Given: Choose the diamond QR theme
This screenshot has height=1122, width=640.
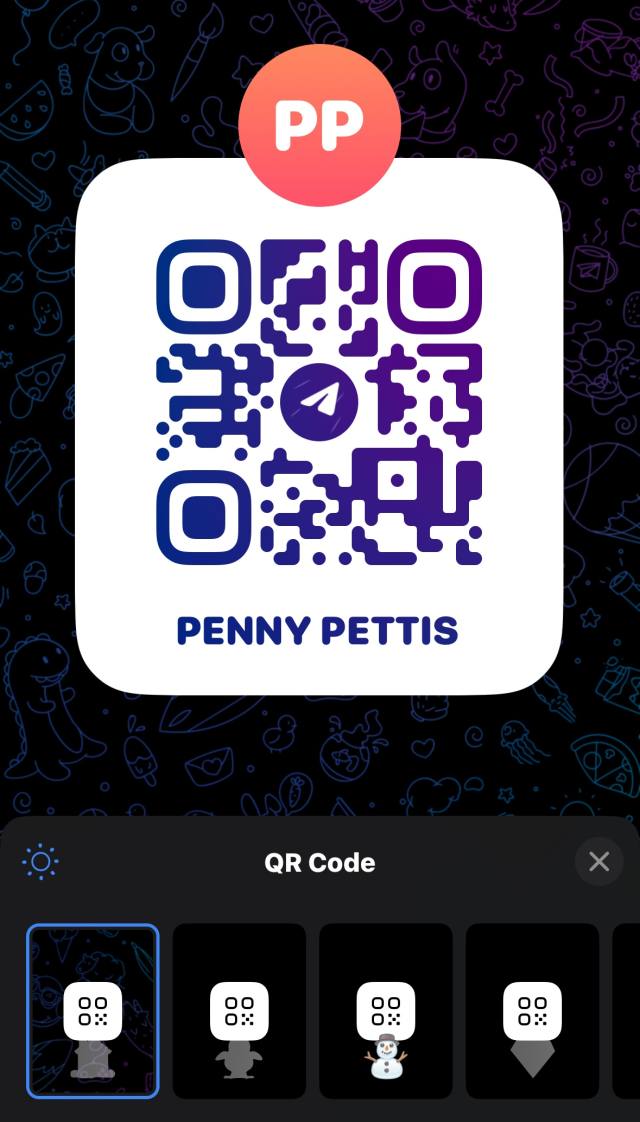Looking at the screenshot, I should 532,1010.
